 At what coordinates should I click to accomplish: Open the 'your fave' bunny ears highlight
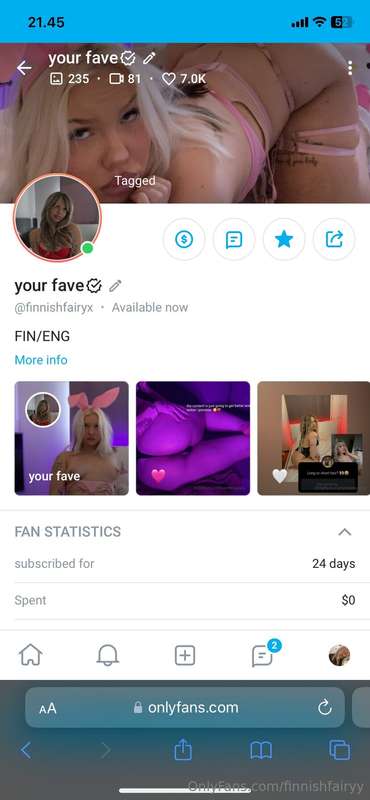click(71, 438)
